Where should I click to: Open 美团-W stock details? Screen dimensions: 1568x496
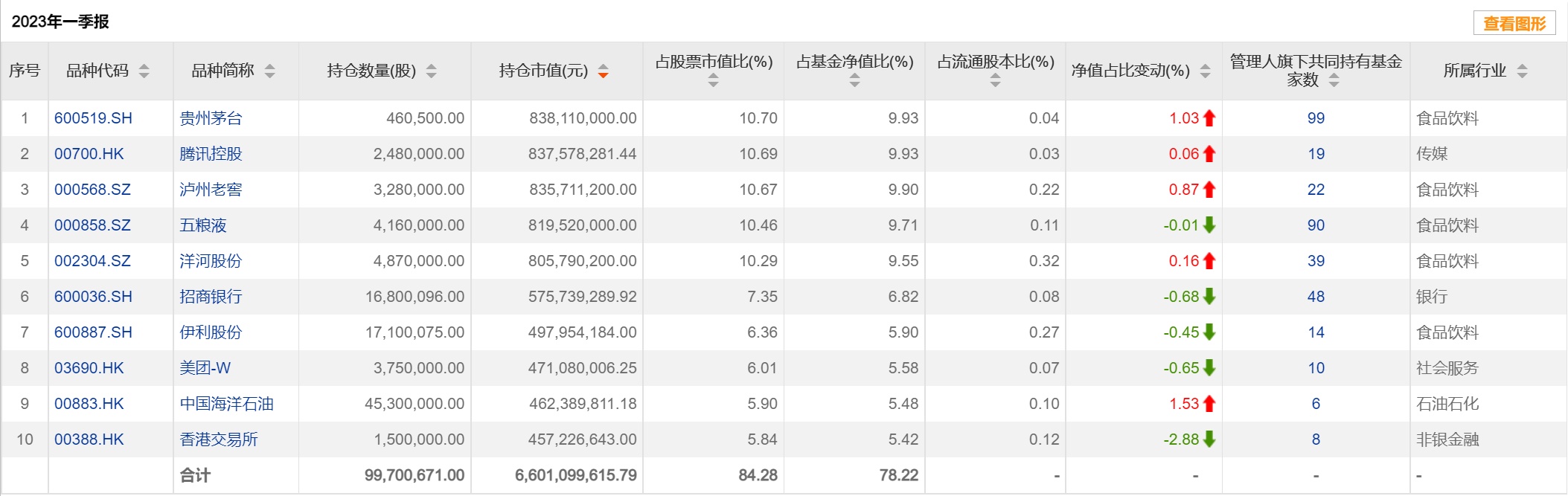pyautogui.click(x=205, y=368)
